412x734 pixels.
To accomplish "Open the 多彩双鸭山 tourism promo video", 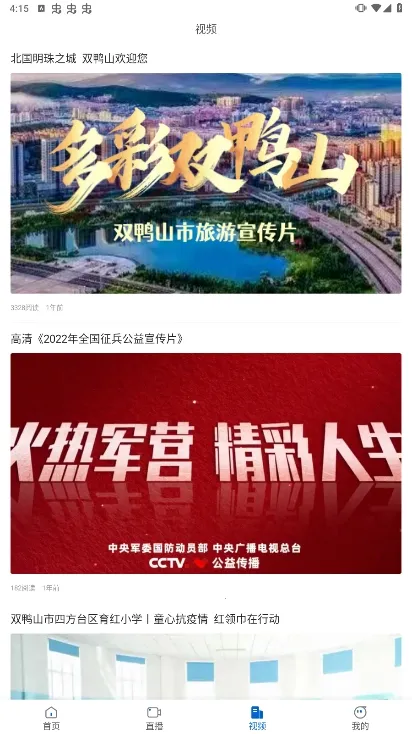I will point(206,183).
